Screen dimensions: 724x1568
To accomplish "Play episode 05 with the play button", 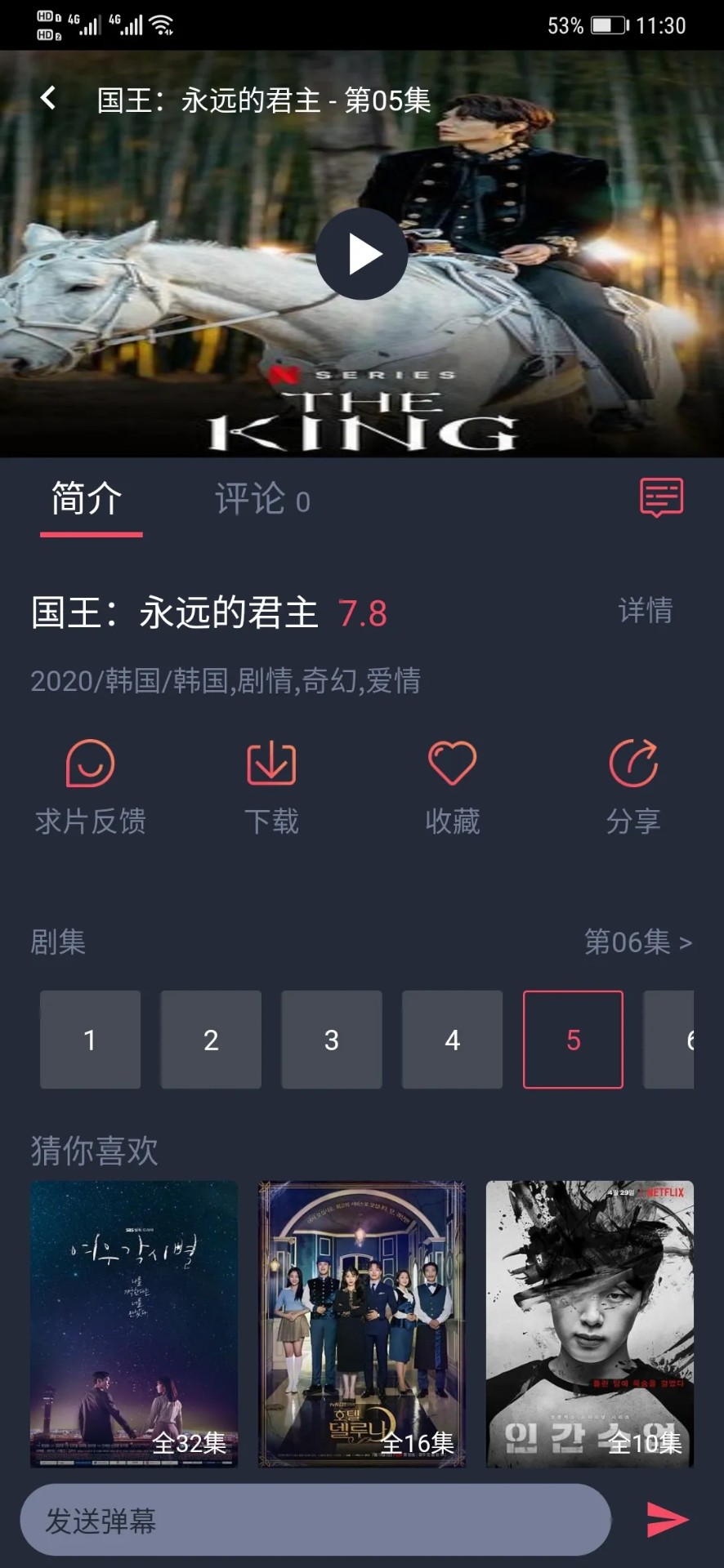I will click(362, 253).
